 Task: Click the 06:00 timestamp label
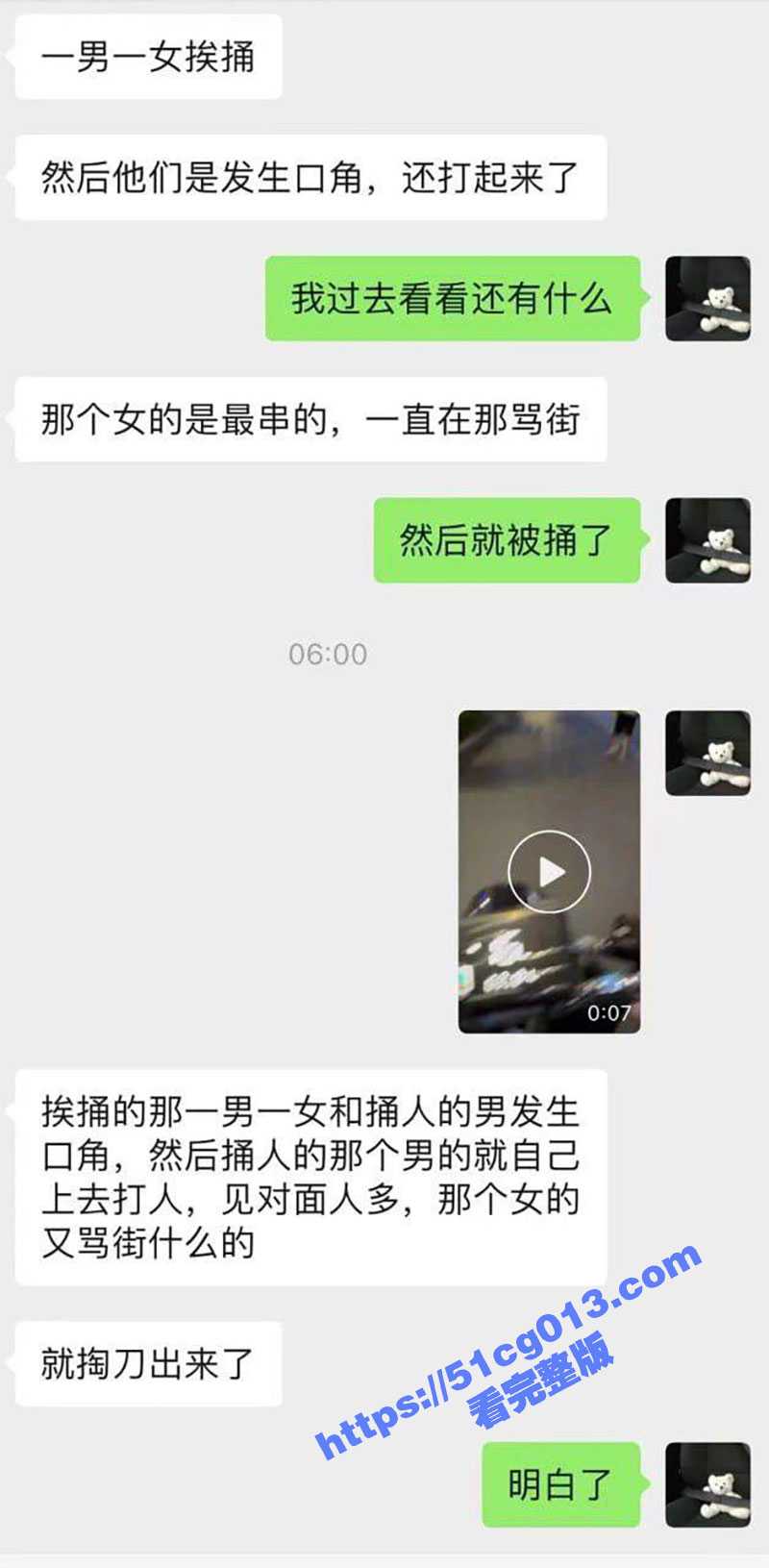(328, 654)
